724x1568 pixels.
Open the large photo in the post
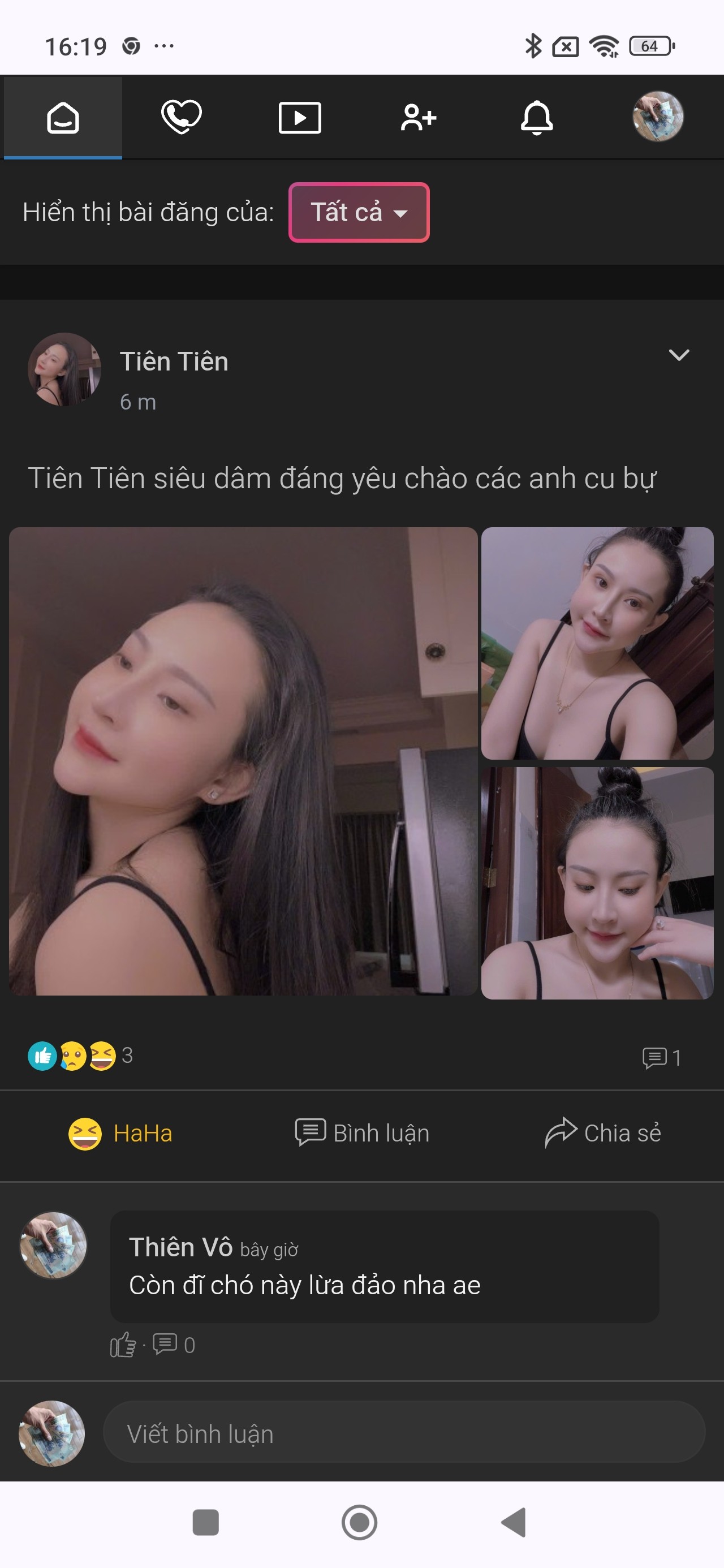click(243, 761)
